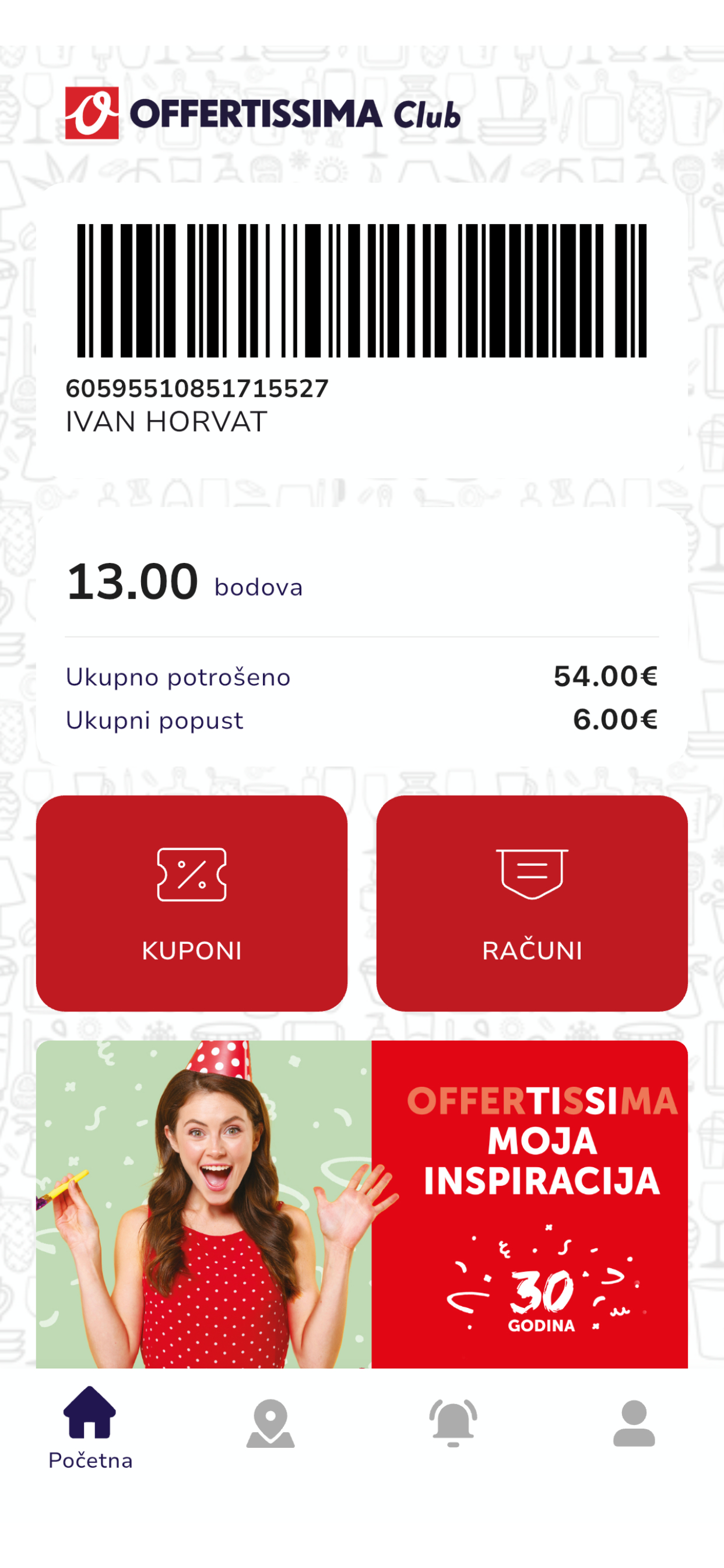Tap the 13.00 bodova points display
This screenshot has width=724, height=1568.
pyautogui.click(x=182, y=583)
